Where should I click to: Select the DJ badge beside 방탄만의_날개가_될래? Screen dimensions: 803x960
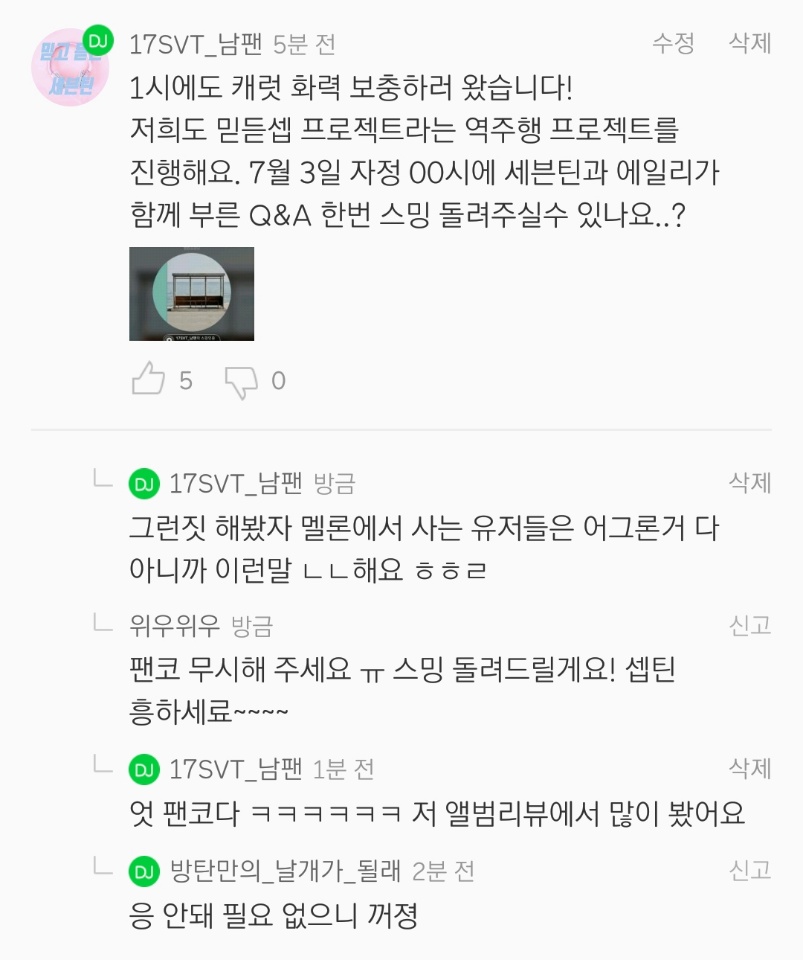147,871
